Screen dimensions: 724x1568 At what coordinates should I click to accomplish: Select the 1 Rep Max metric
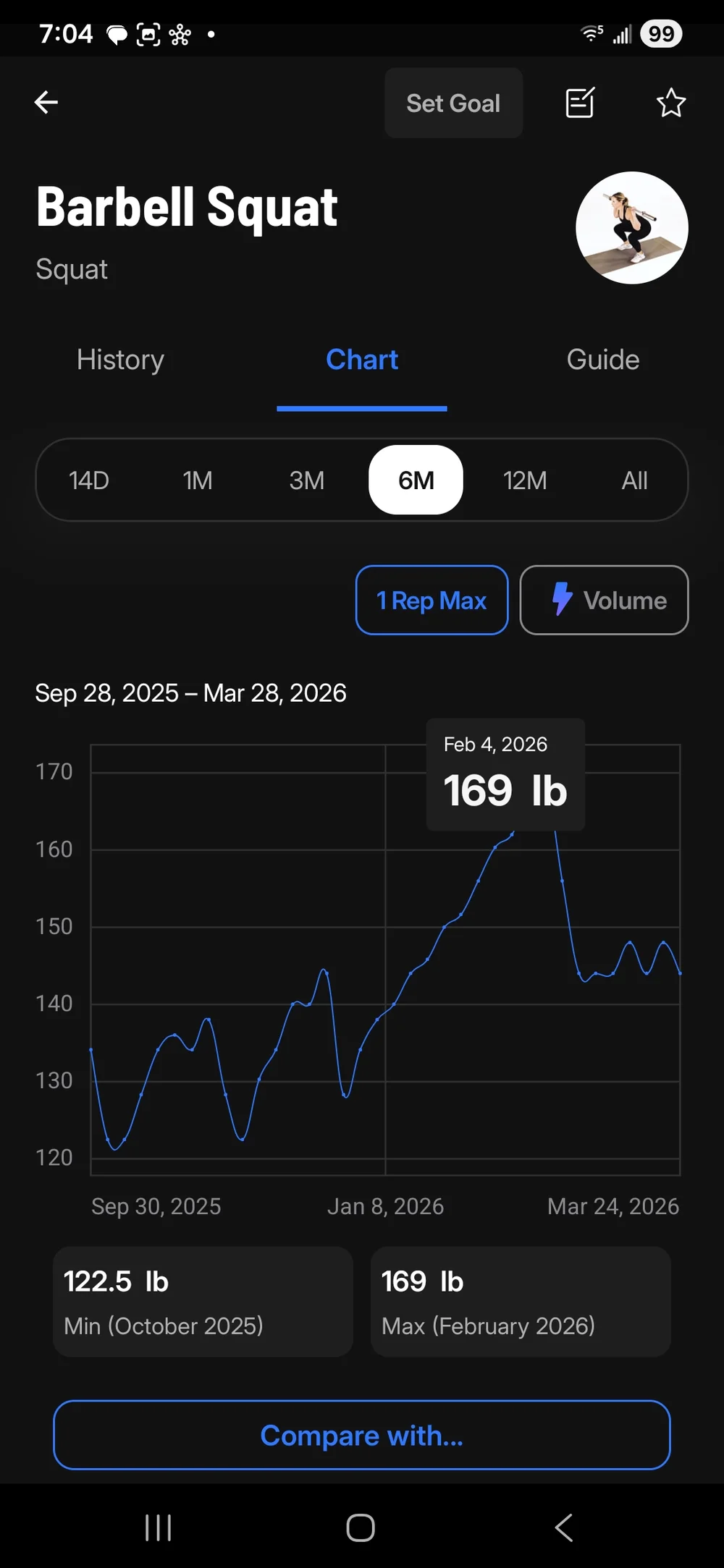[432, 601]
